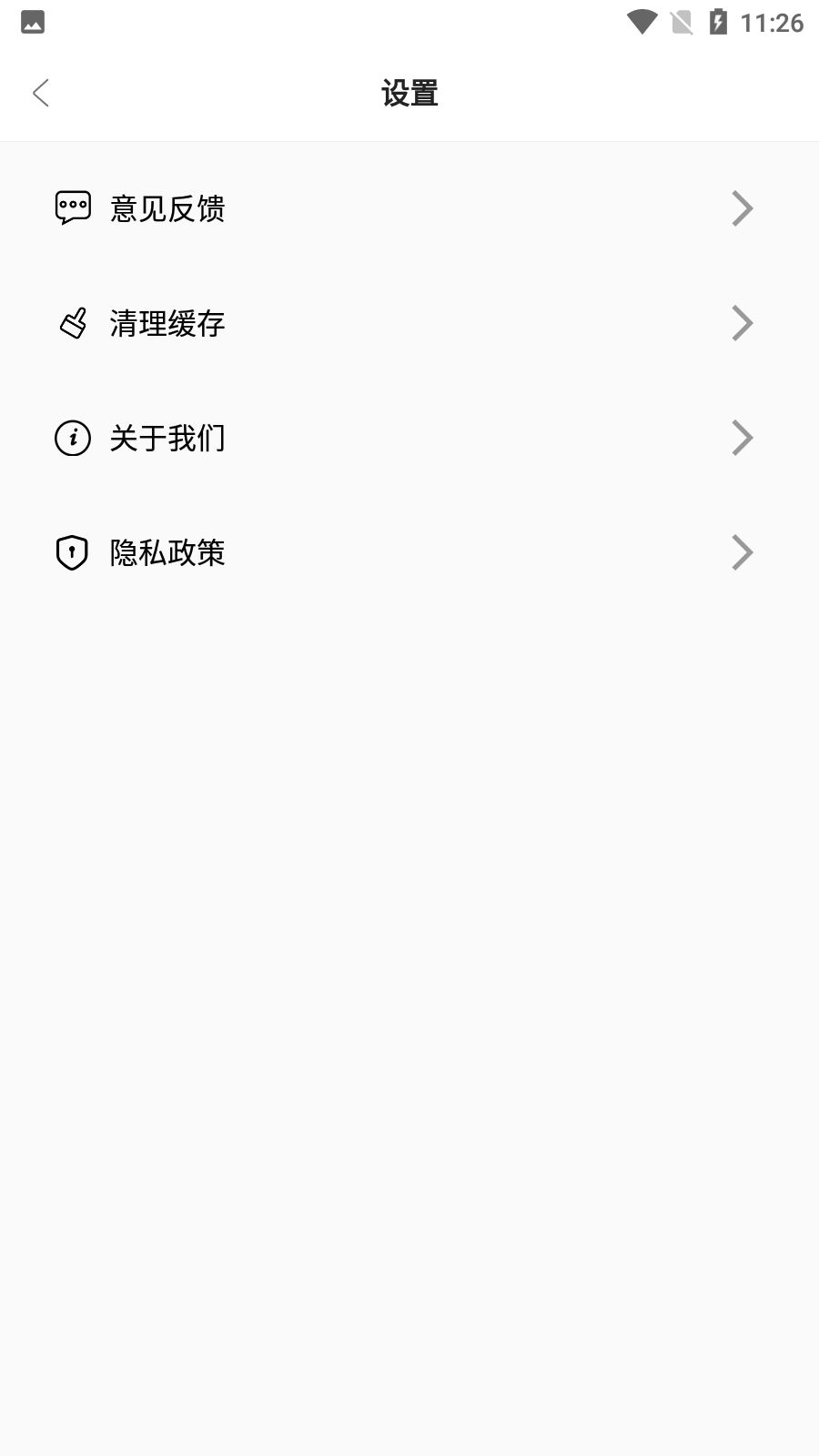
Task: Tap the gallery icon in status bar
Action: click(x=33, y=24)
